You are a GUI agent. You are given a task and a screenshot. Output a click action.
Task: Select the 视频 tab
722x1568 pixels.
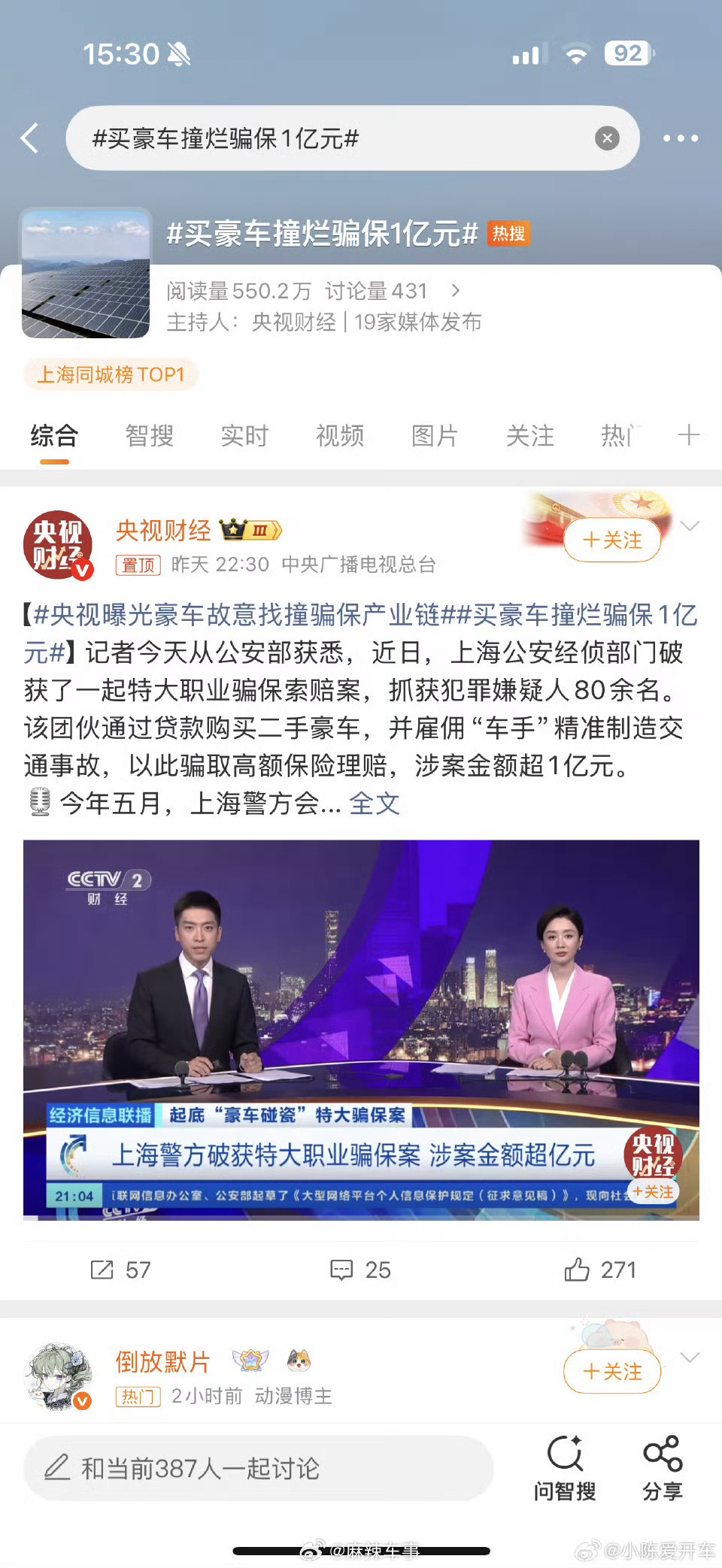[x=340, y=436]
